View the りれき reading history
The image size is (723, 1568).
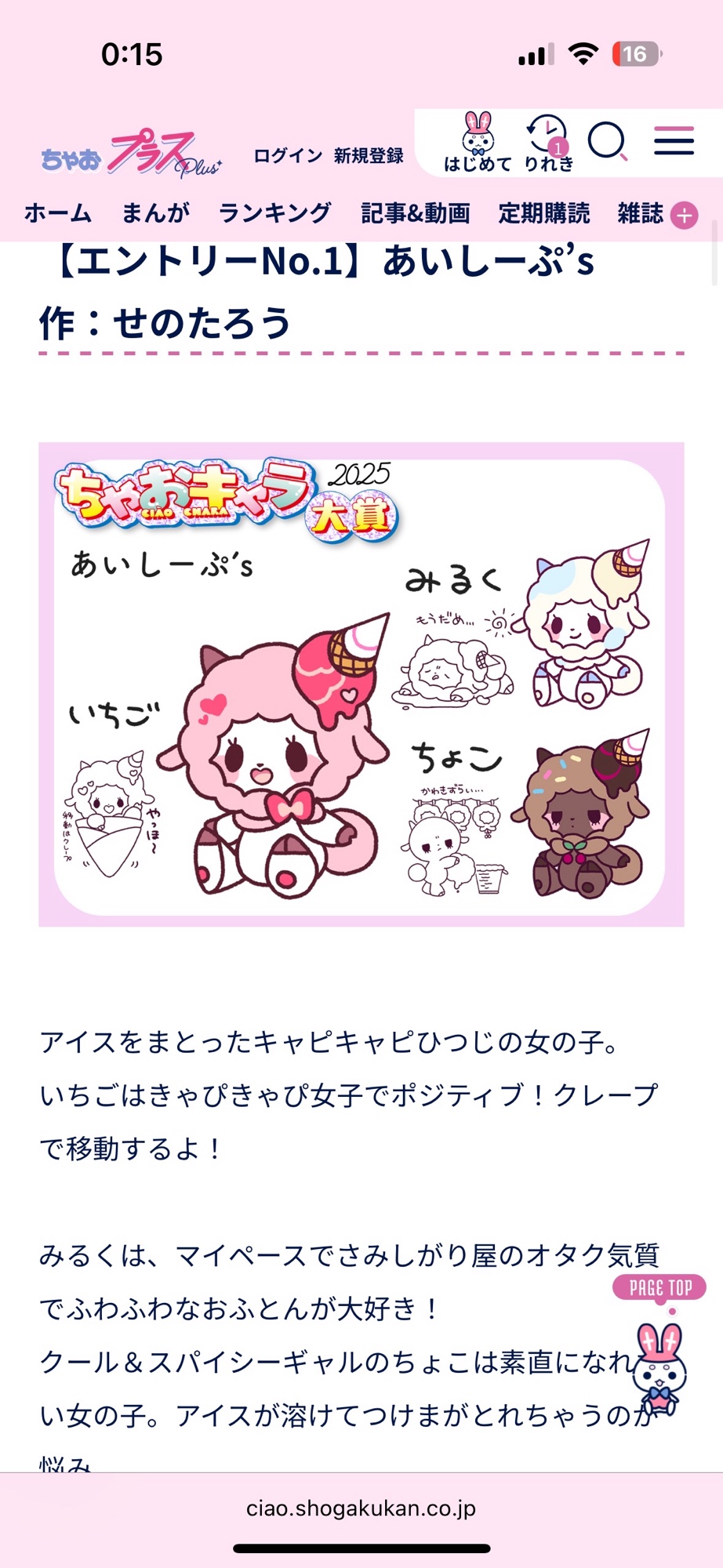click(x=548, y=143)
